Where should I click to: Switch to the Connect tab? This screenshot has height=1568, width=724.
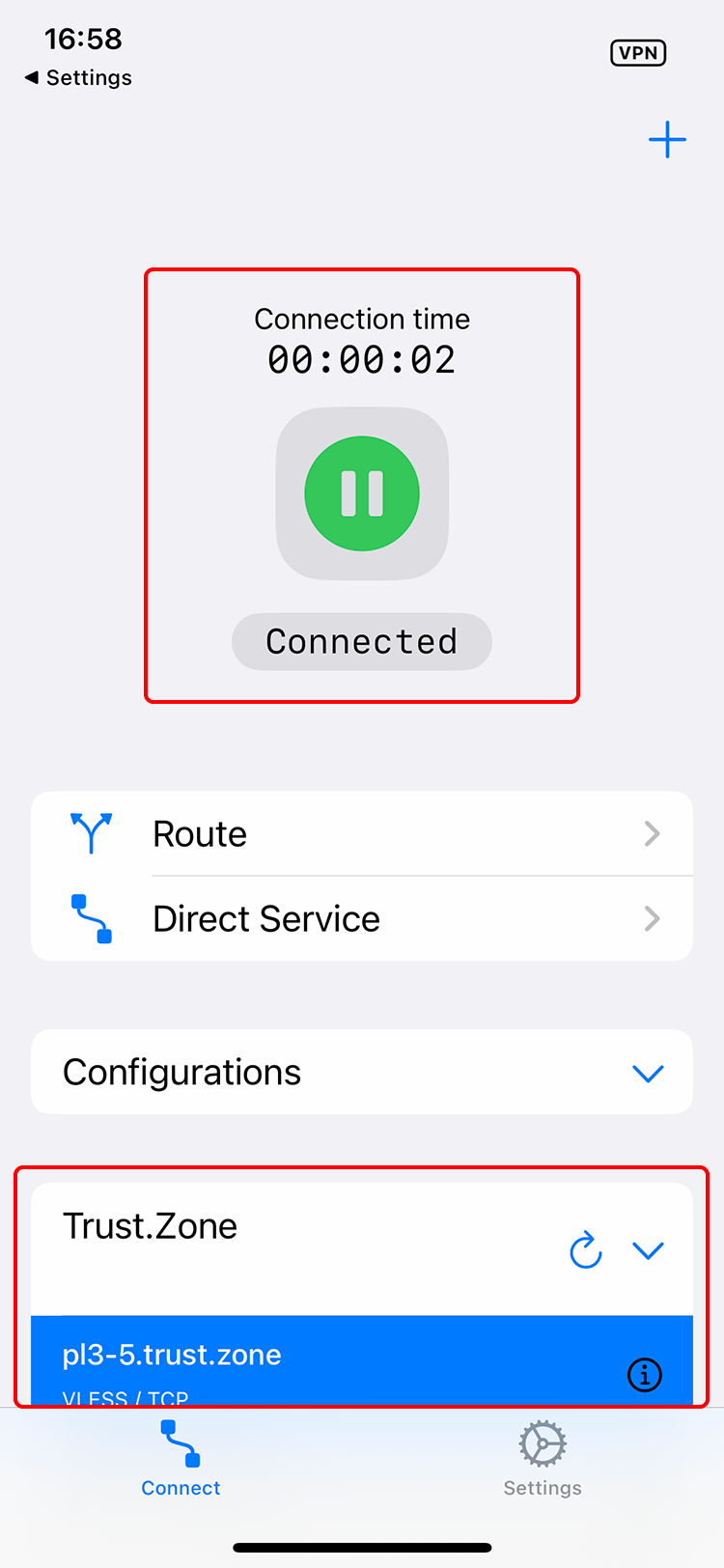[x=181, y=1458]
